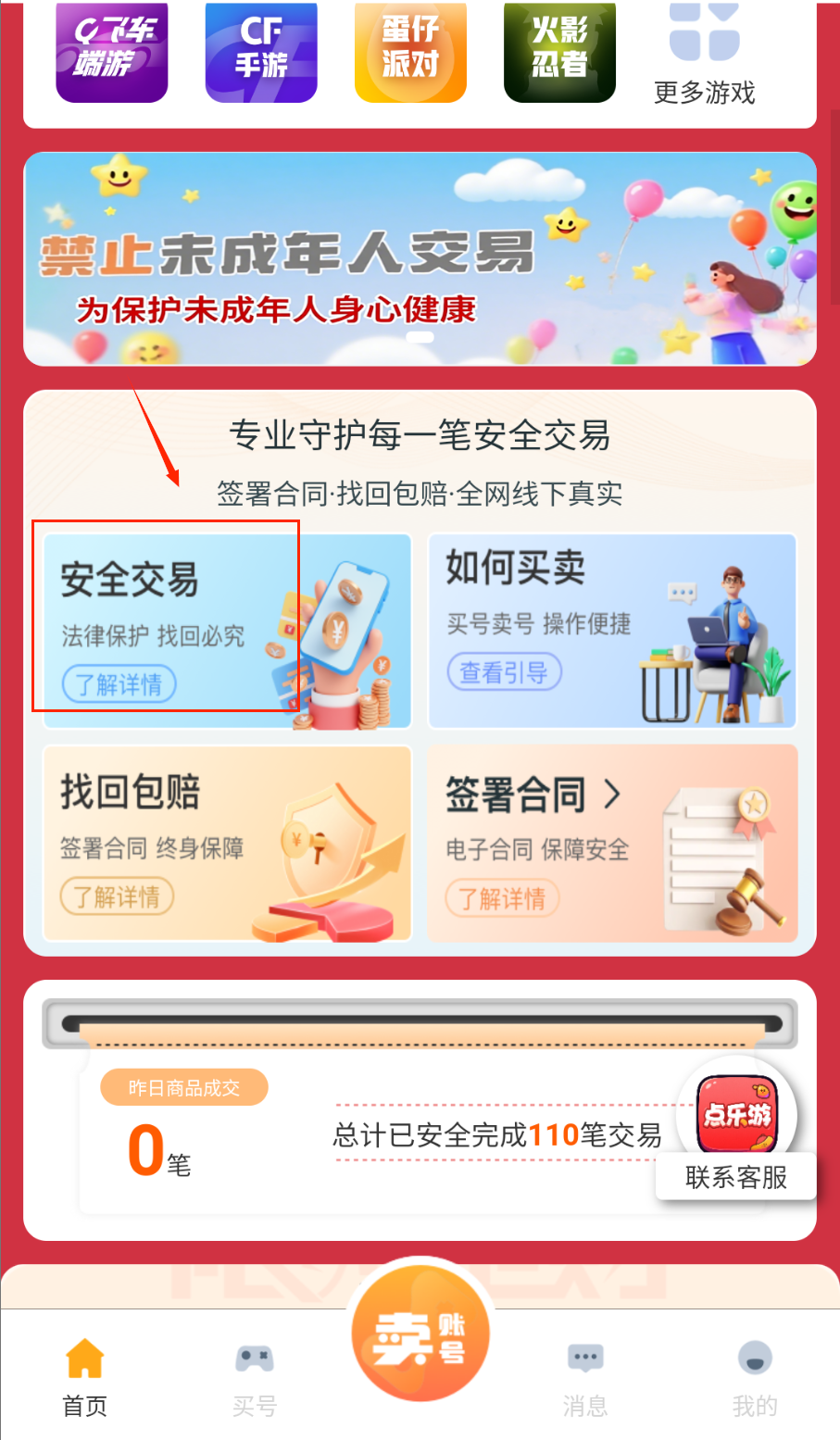840x1440 pixels.
Task: Tap 查看引导 on 如何买卖 card
Action: [x=505, y=672]
